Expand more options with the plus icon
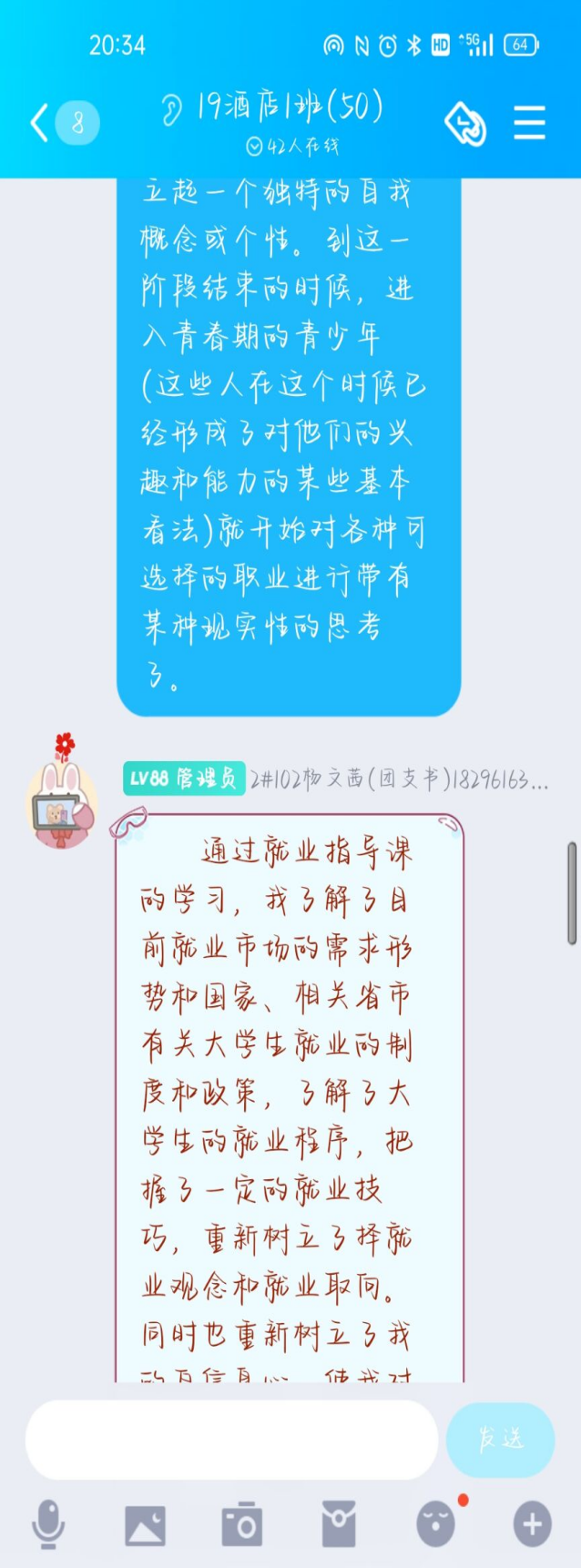The height and width of the screenshot is (1568, 581). click(x=533, y=1523)
